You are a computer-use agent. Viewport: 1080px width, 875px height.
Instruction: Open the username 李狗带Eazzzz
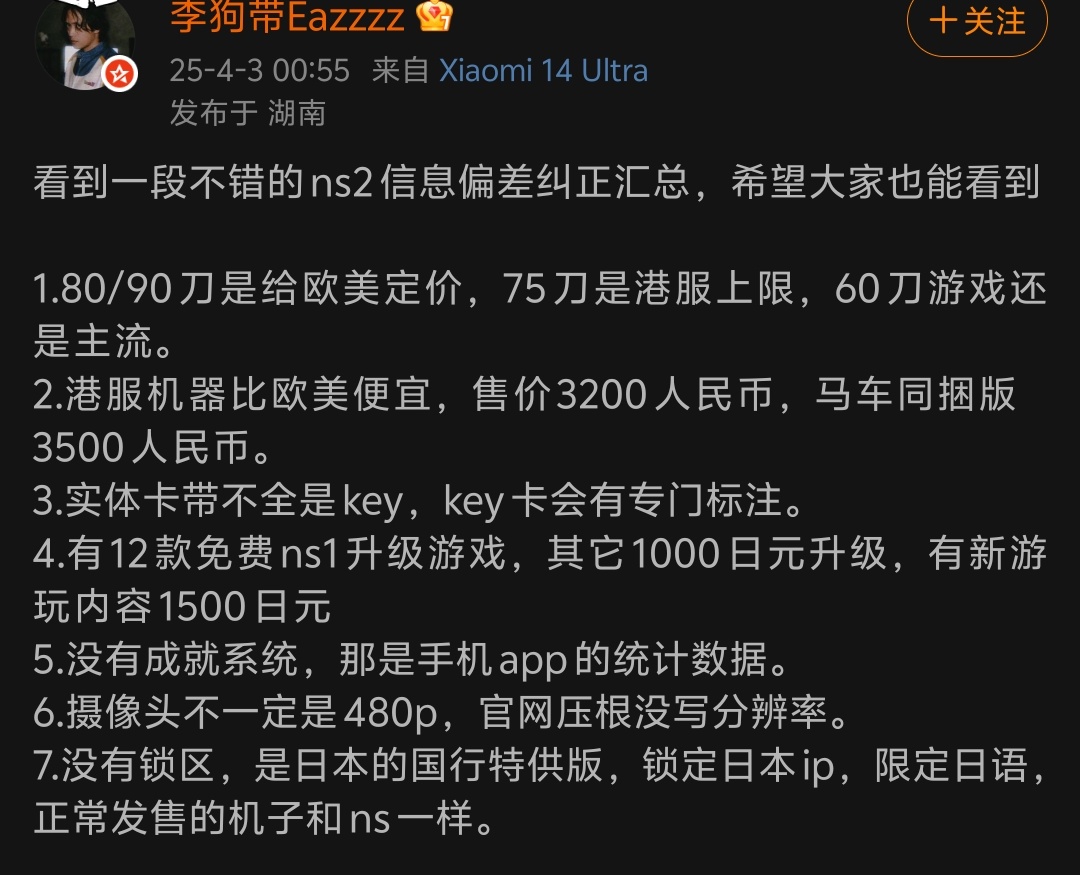click(288, 16)
